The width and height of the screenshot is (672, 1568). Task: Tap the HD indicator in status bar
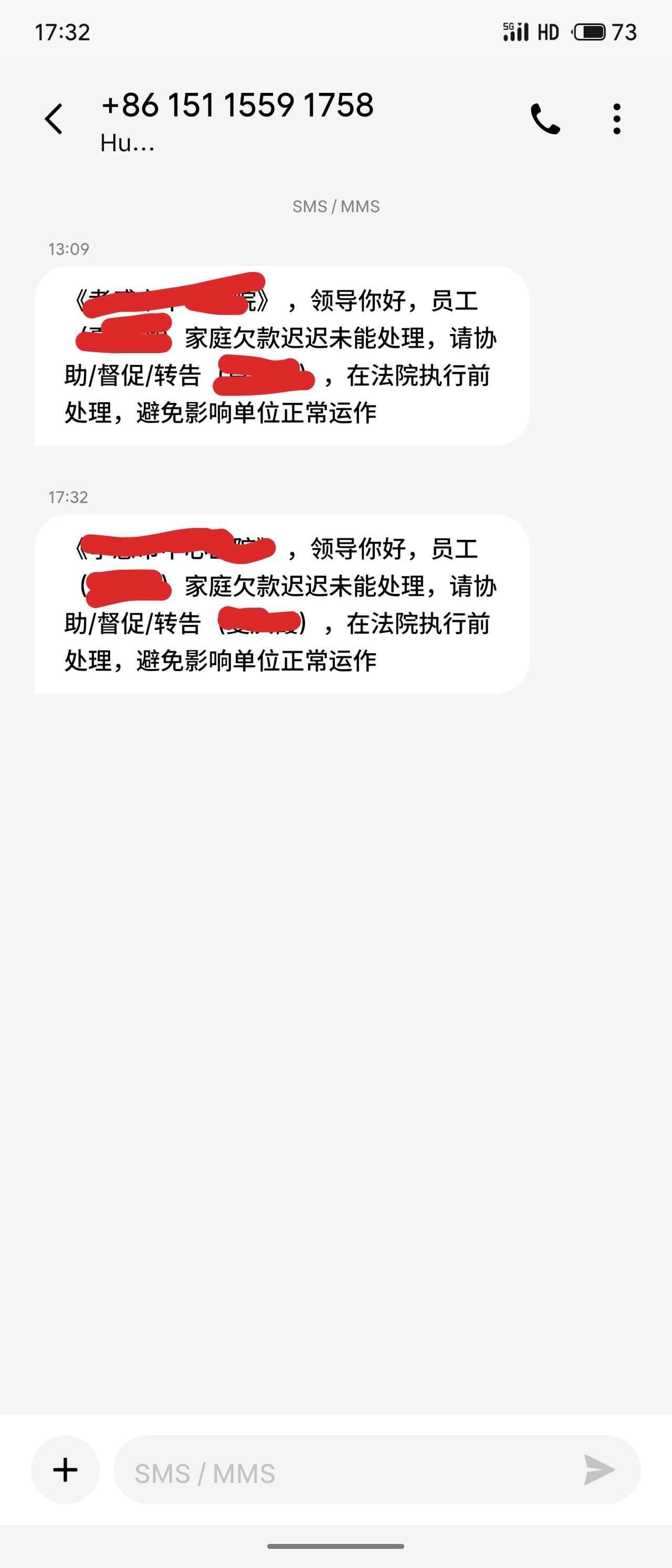coord(549,32)
